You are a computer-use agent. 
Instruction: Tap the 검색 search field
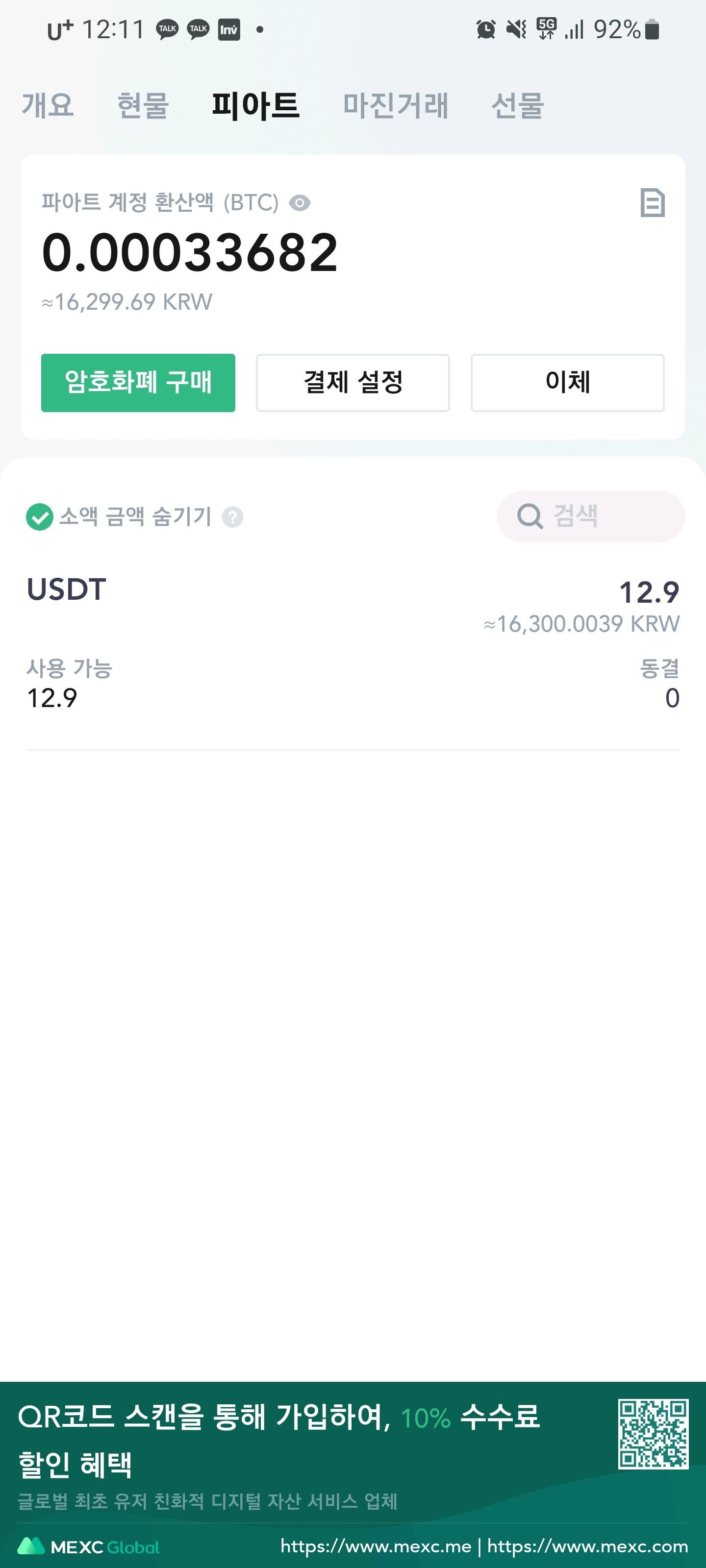[x=590, y=517]
